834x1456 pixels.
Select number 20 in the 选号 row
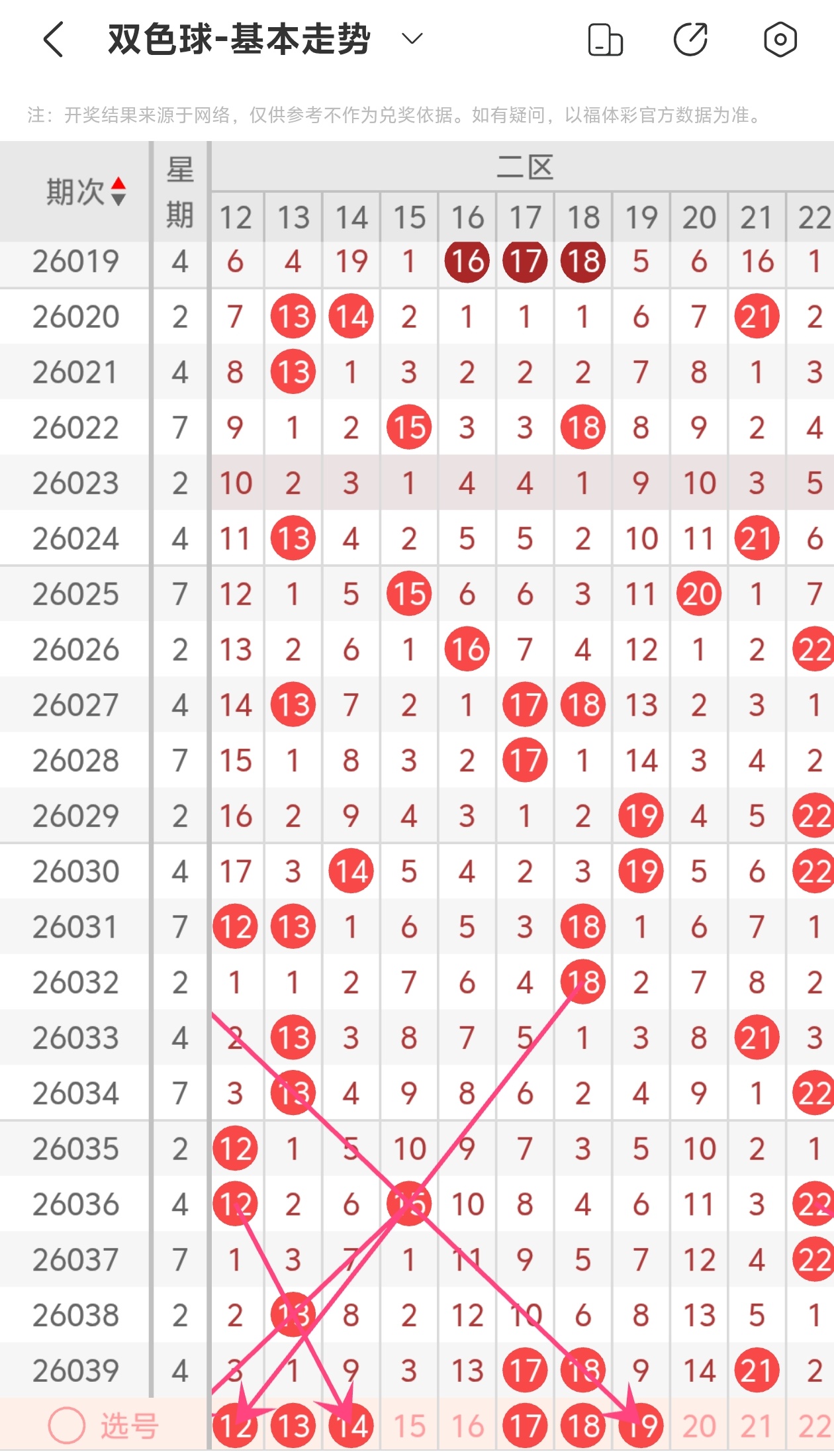[x=699, y=1426]
